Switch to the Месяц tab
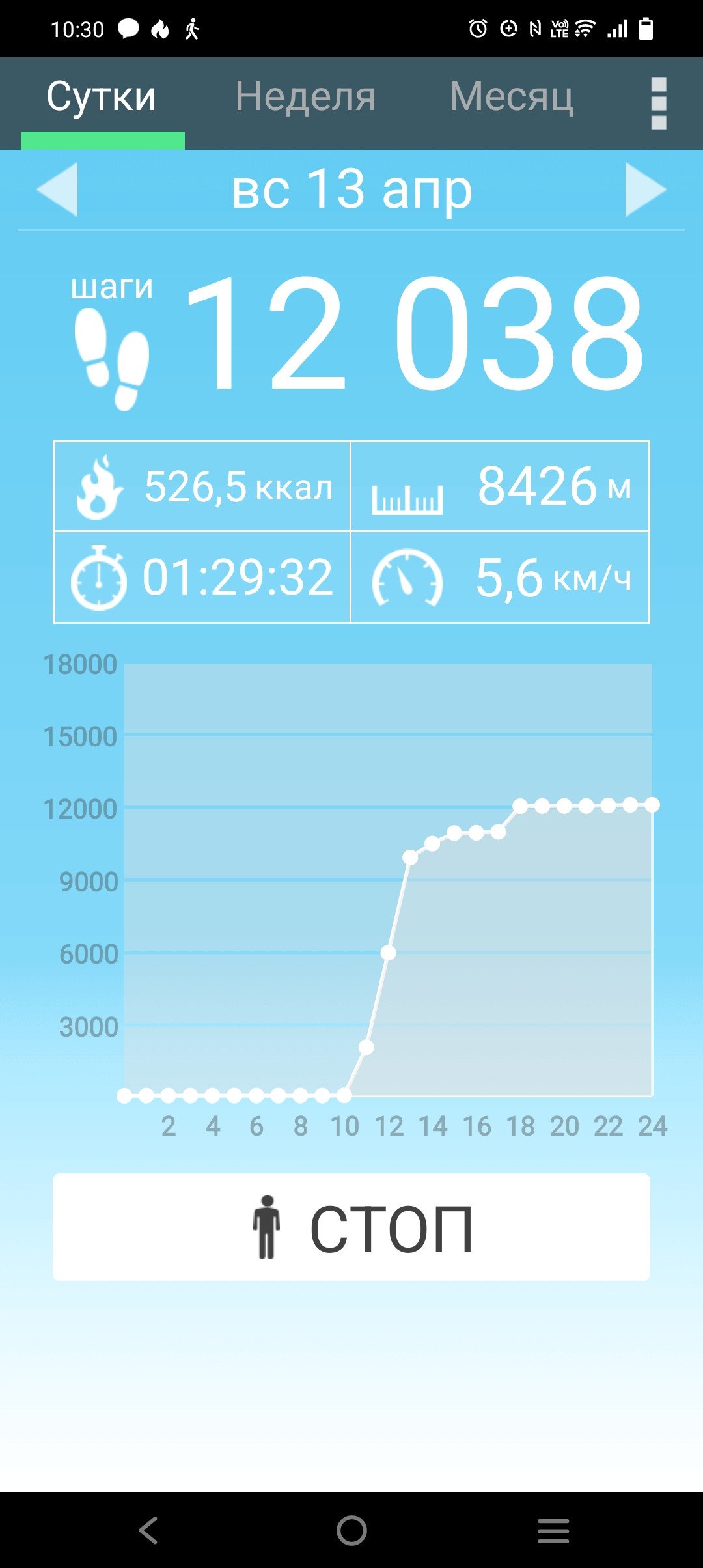The height and width of the screenshot is (1568, 703). pyautogui.click(x=512, y=97)
